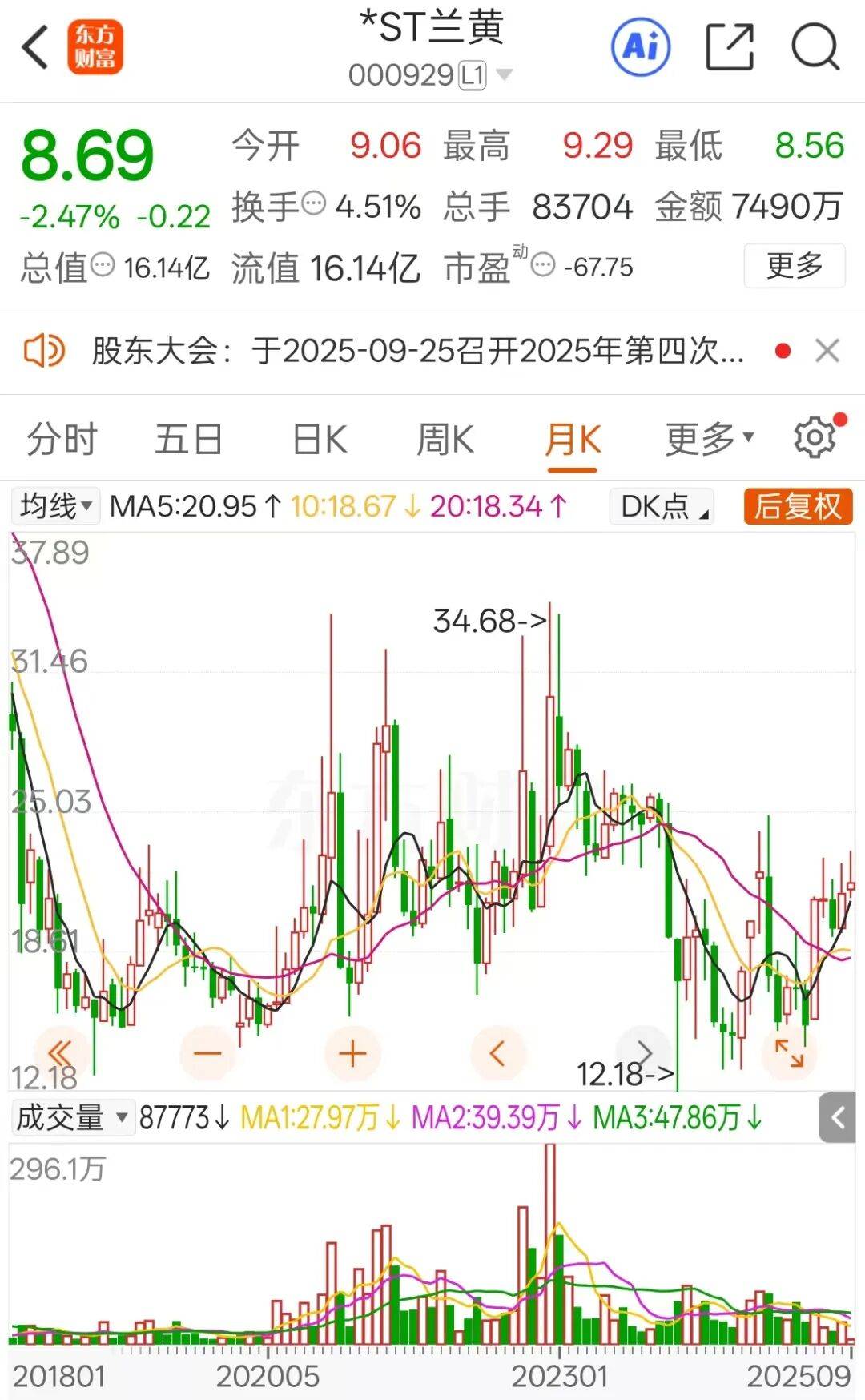
Task: Open the AI assistant icon
Action: tap(641, 47)
